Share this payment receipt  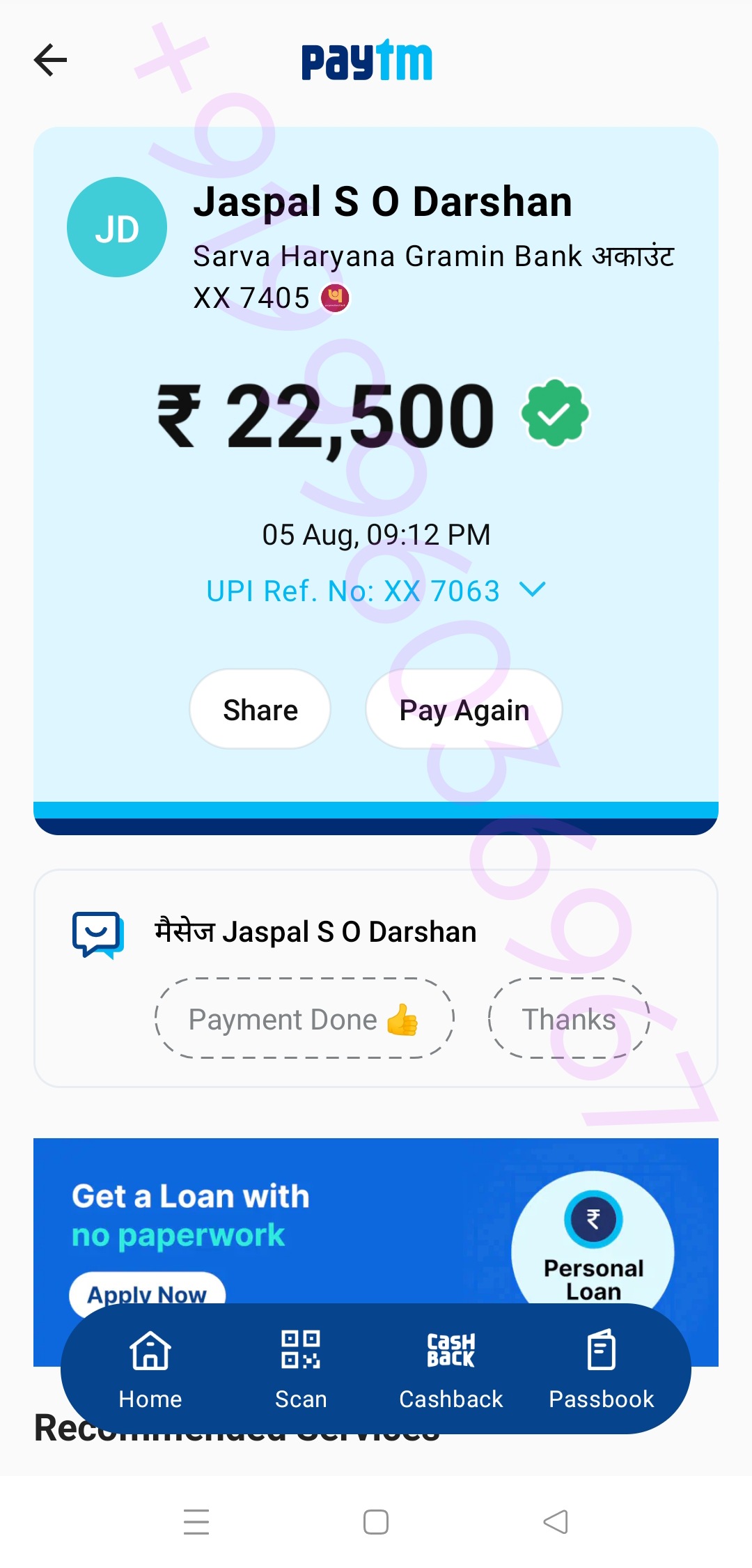(260, 710)
